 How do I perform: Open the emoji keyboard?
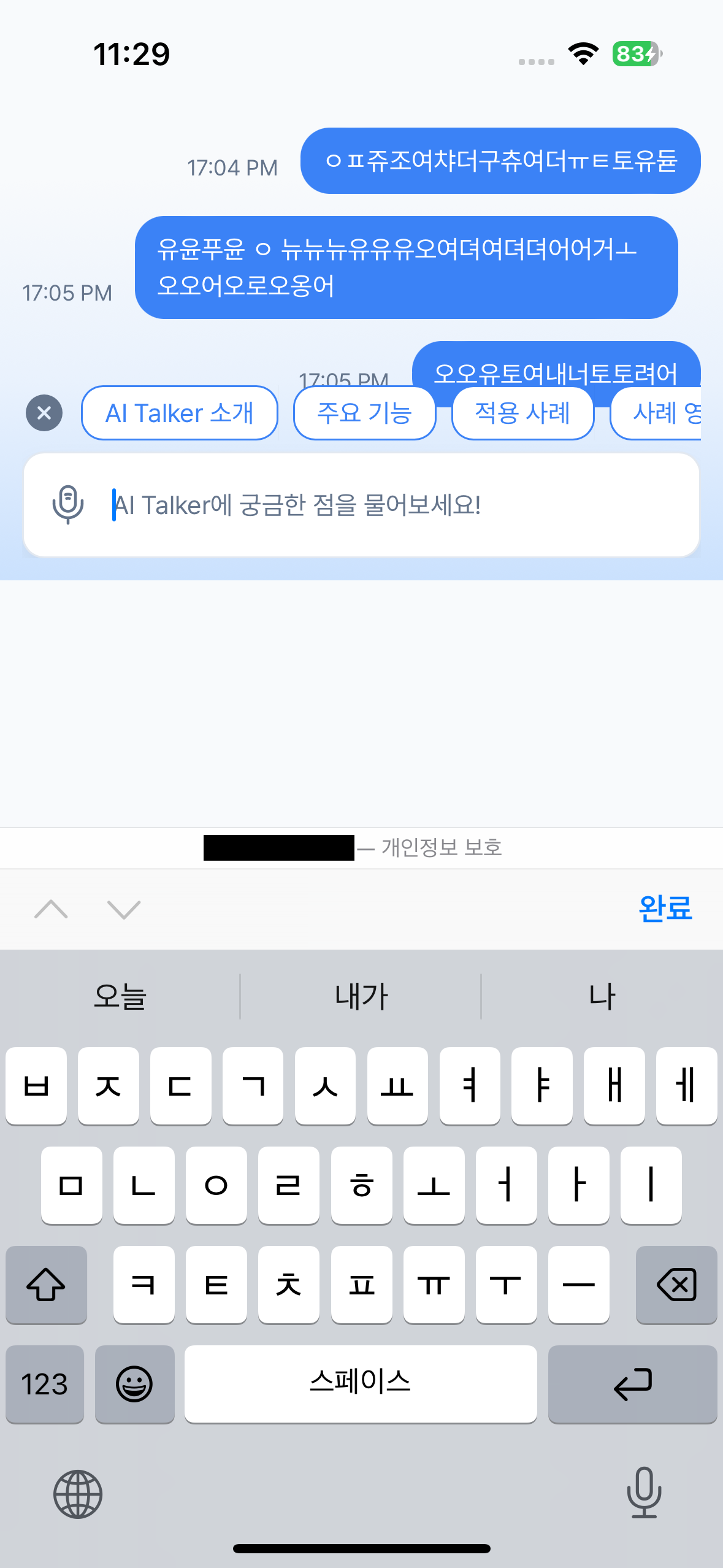[x=134, y=1384]
